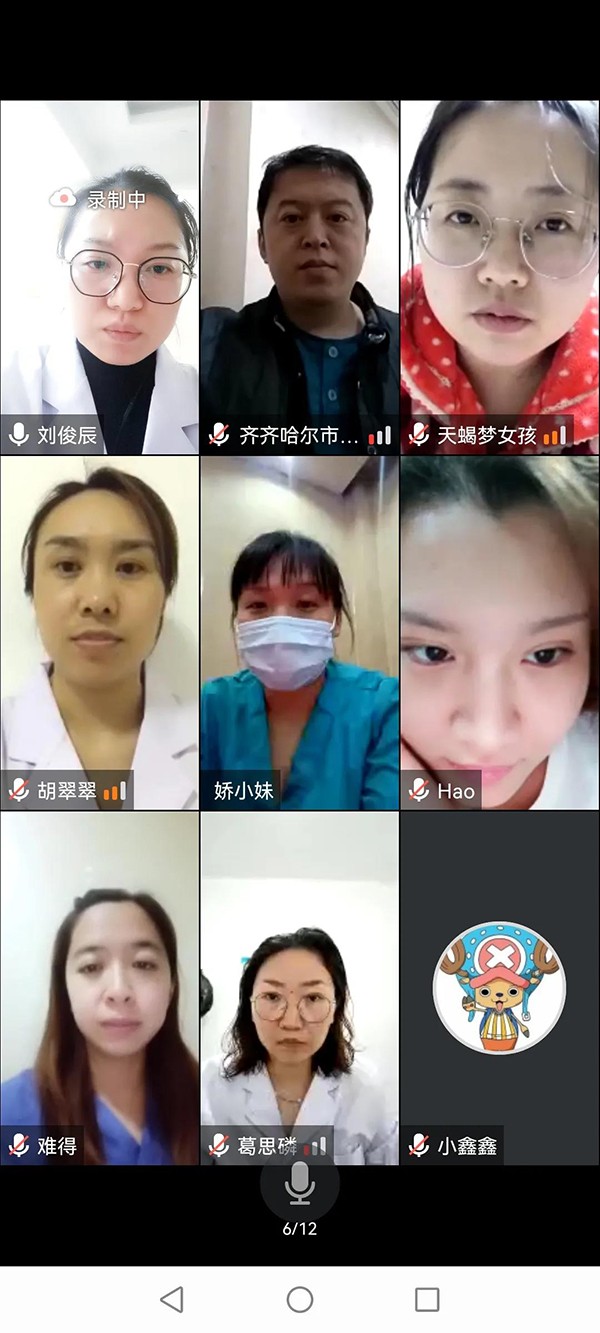Open 难得's video tile
The width and height of the screenshot is (600, 1333).
[99, 988]
